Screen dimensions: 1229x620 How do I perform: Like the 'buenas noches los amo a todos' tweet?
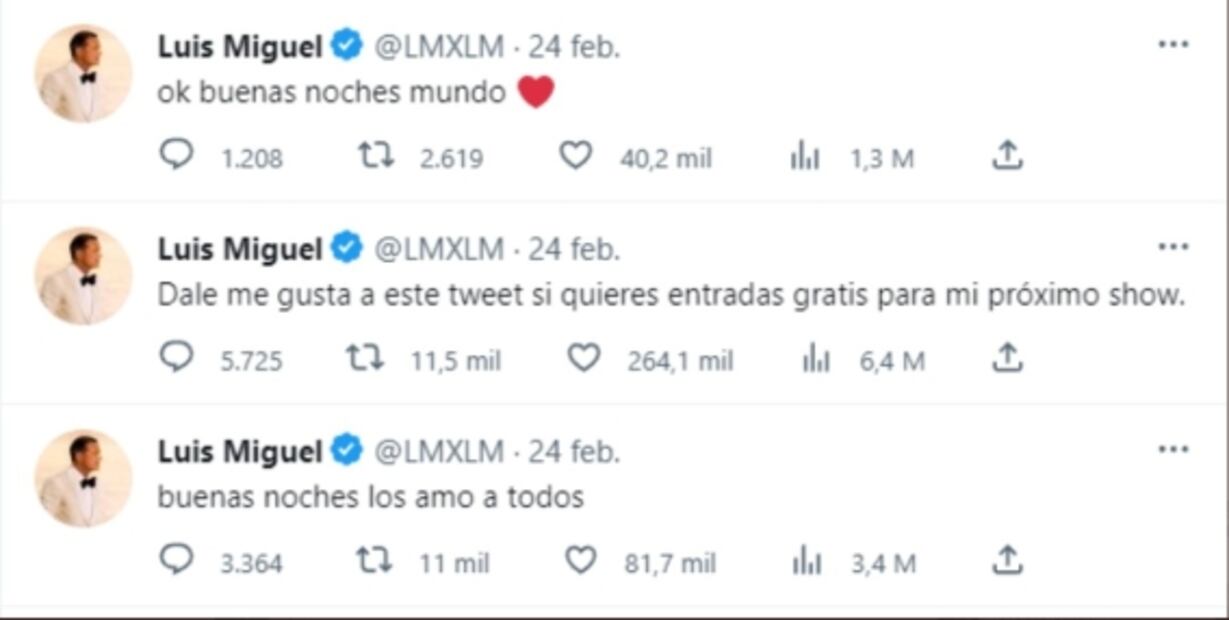click(x=581, y=561)
